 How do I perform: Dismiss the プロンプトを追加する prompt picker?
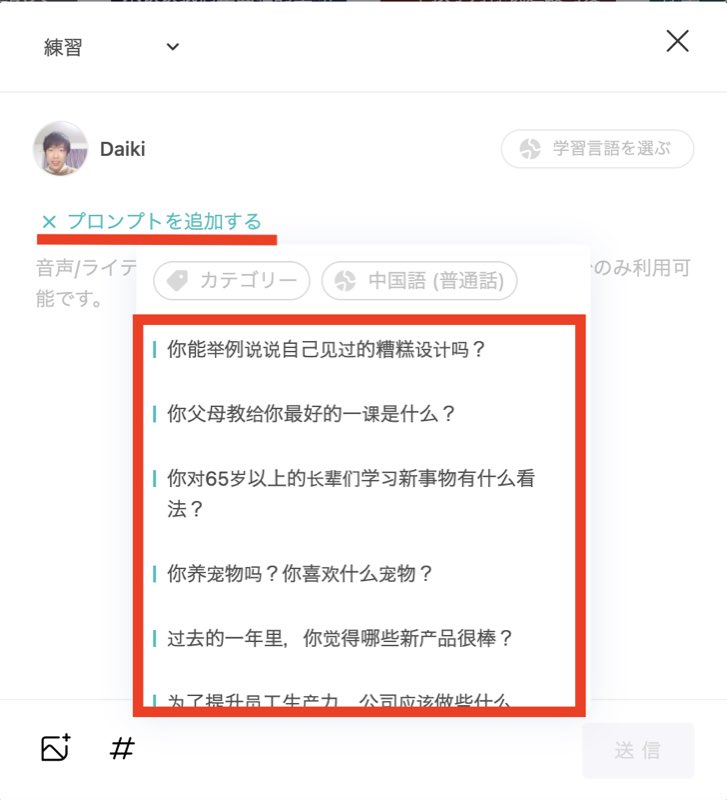(49, 222)
